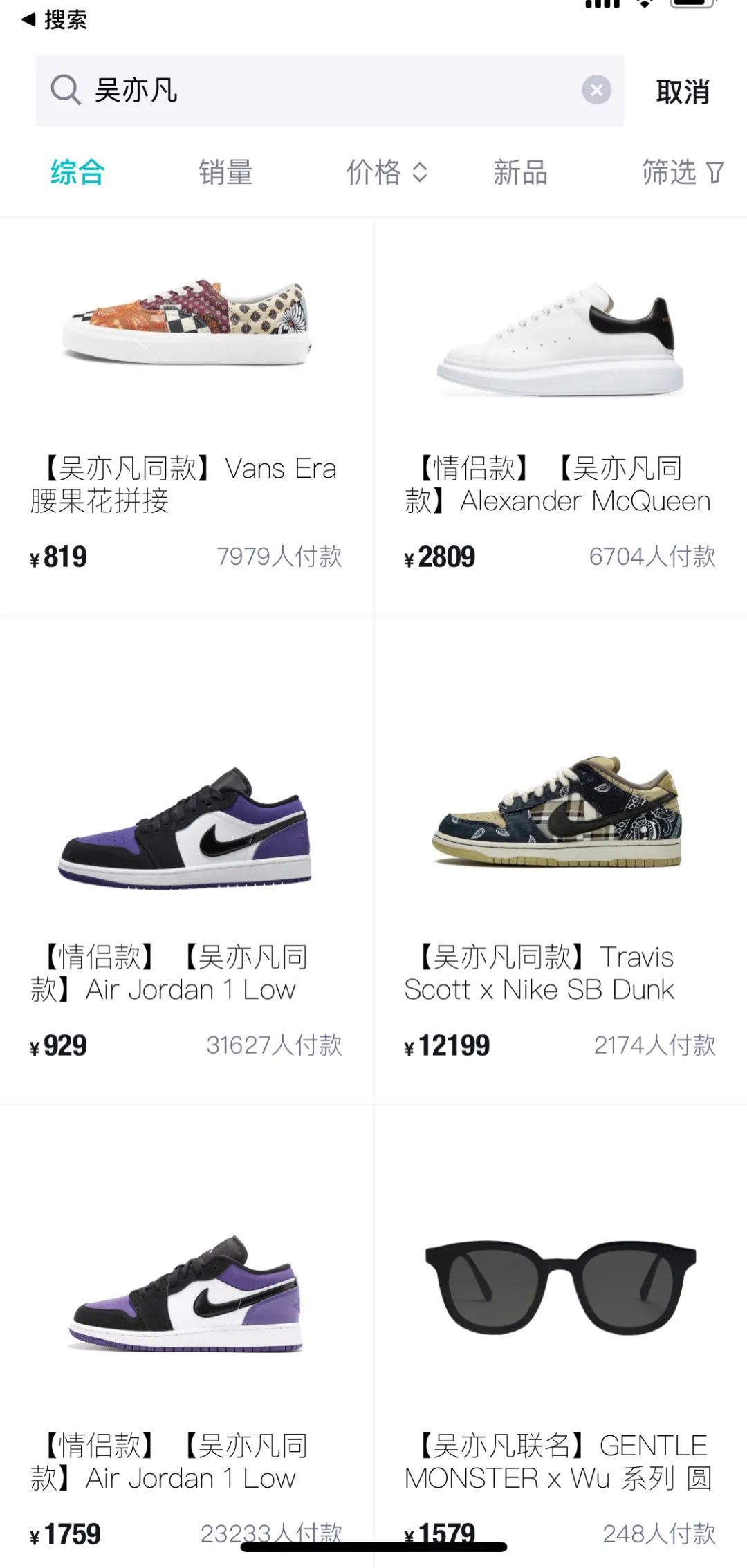Image resolution: width=747 pixels, height=1568 pixels.
Task: View the Alexander McQueen sneaker listing
Action: tap(560, 415)
